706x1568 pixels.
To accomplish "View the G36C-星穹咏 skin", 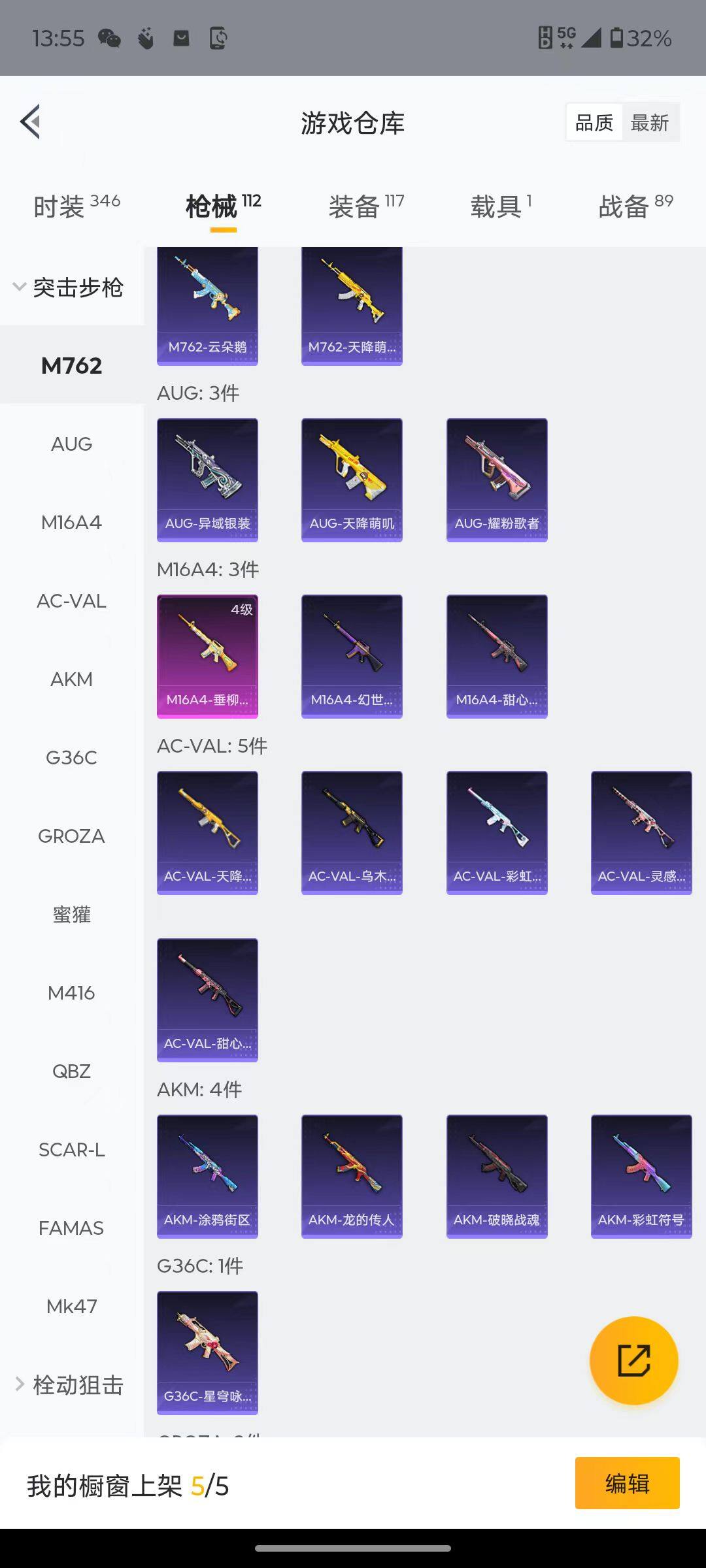I will coord(207,1352).
